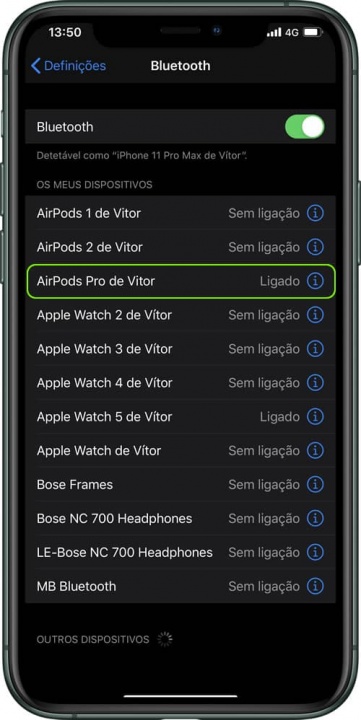Viewport: 361px width, 720px height.
Task: Connect to AirPods 1 de Vitor
Action: (180, 213)
